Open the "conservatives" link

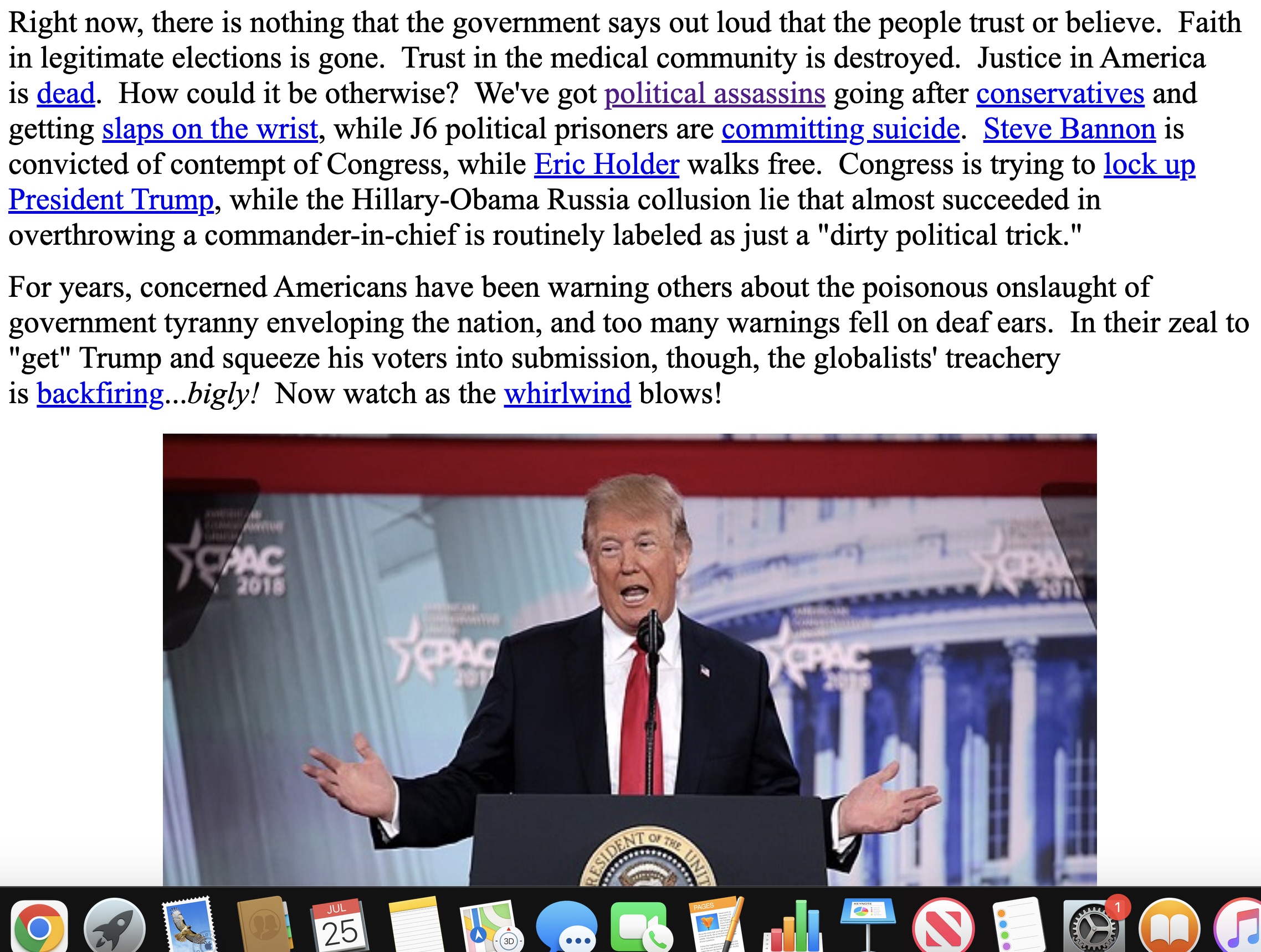[1060, 94]
